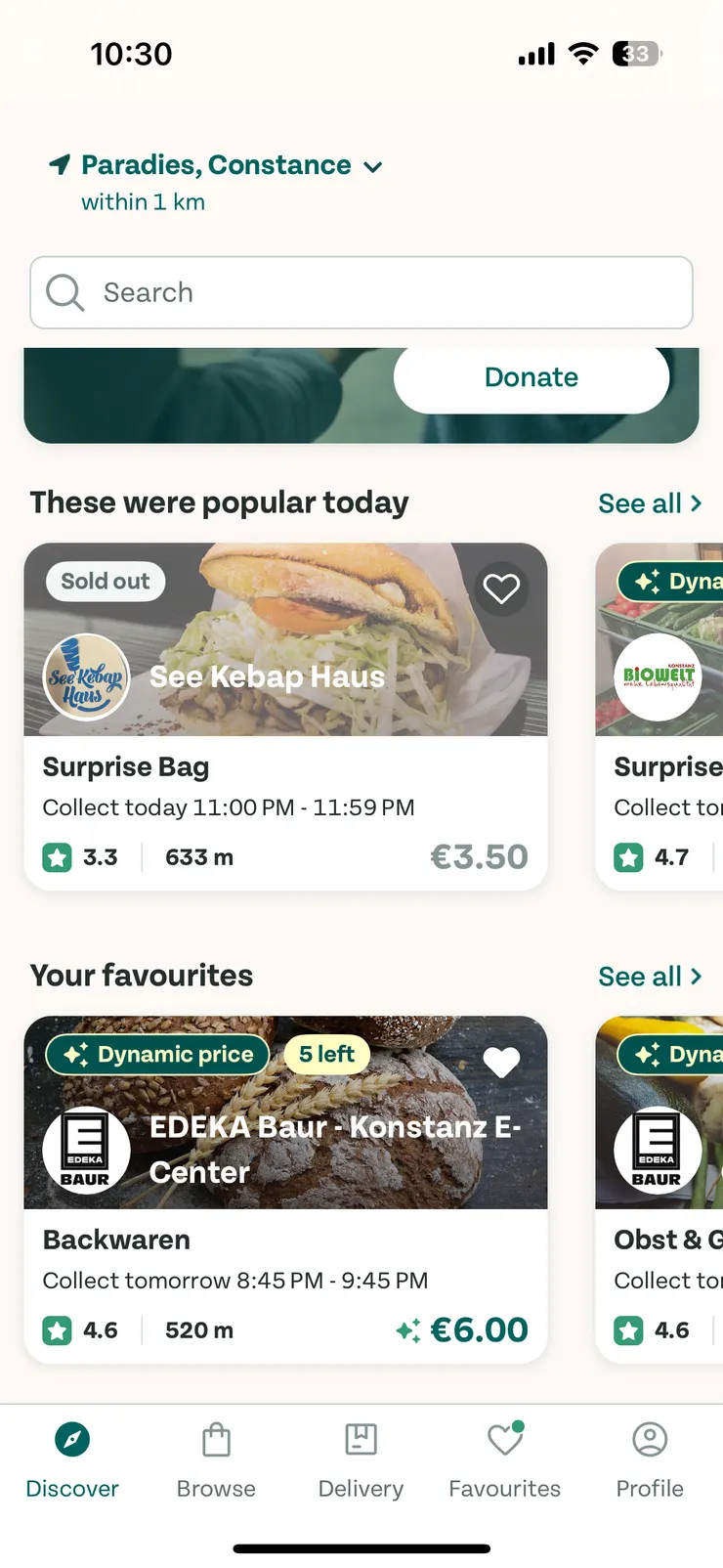Screen dimensions: 723x1568
Task: Tap the Donate button
Action: [531, 377]
